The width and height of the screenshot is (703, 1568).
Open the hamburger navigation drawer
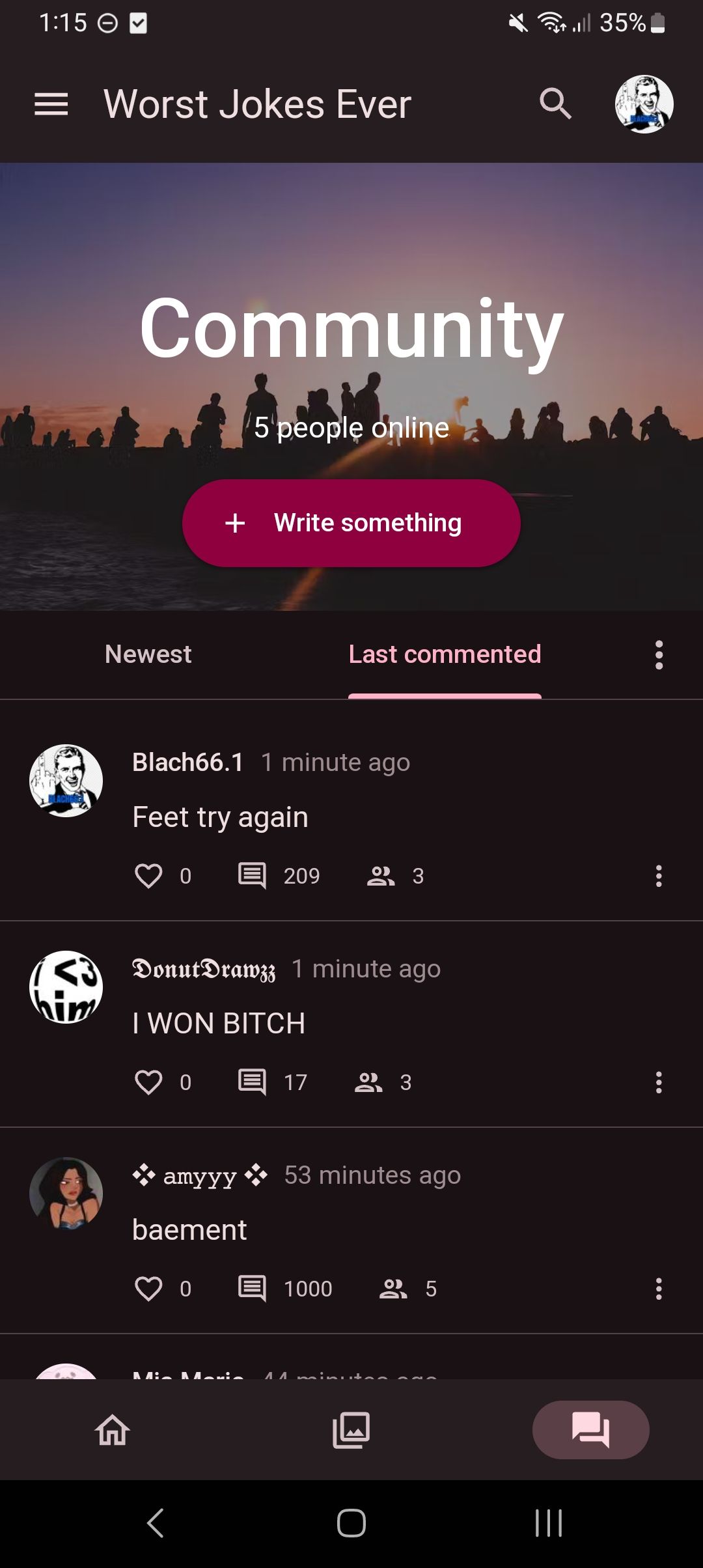(x=51, y=104)
